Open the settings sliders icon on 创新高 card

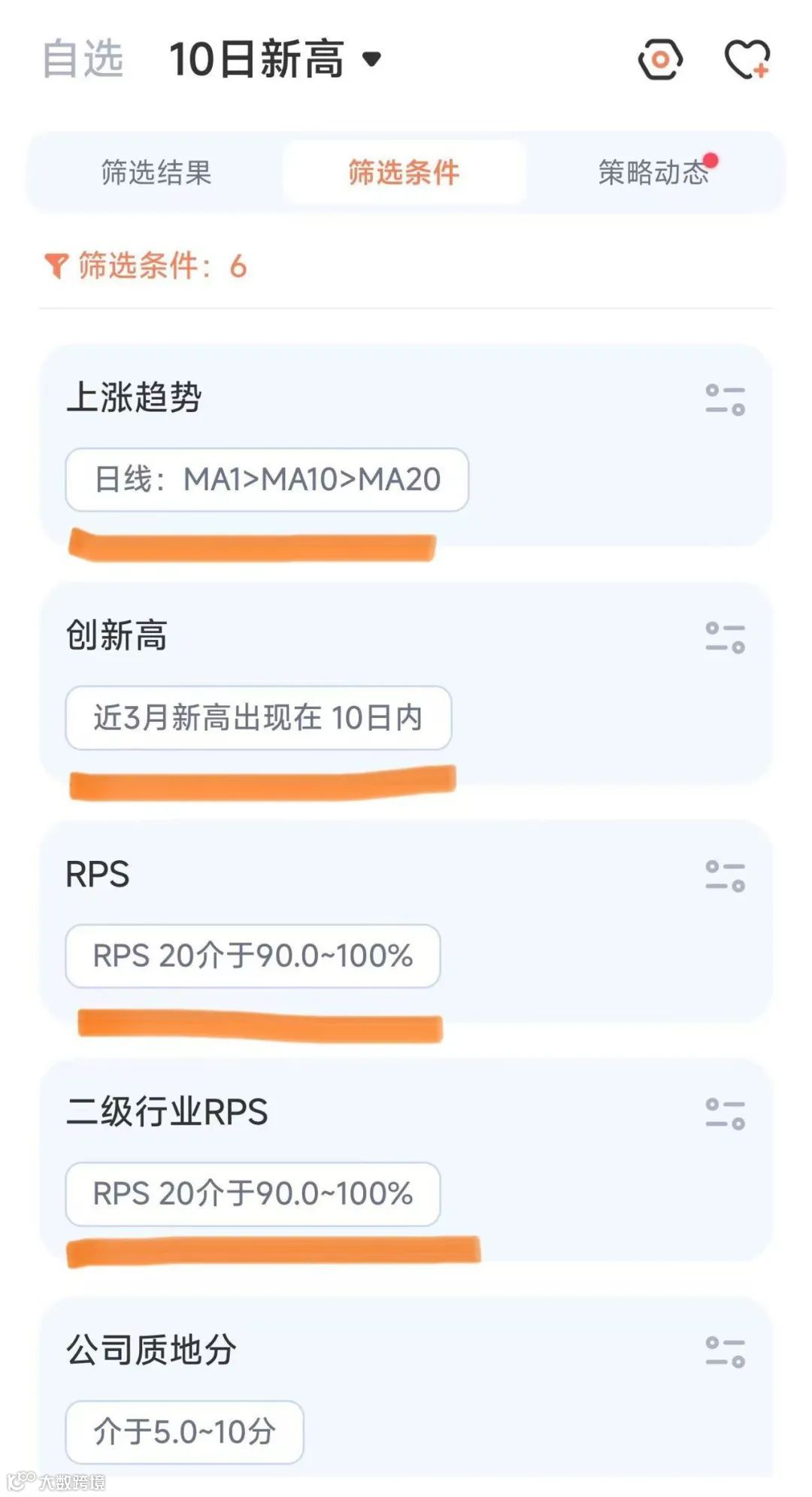point(724,638)
